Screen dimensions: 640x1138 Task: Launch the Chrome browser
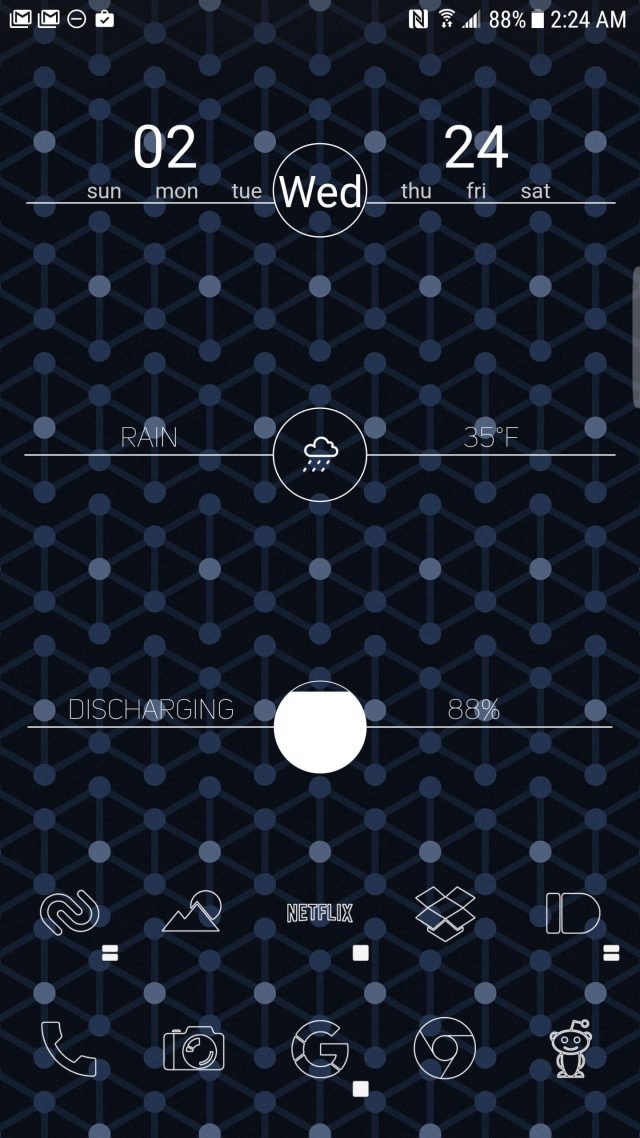tap(445, 1049)
